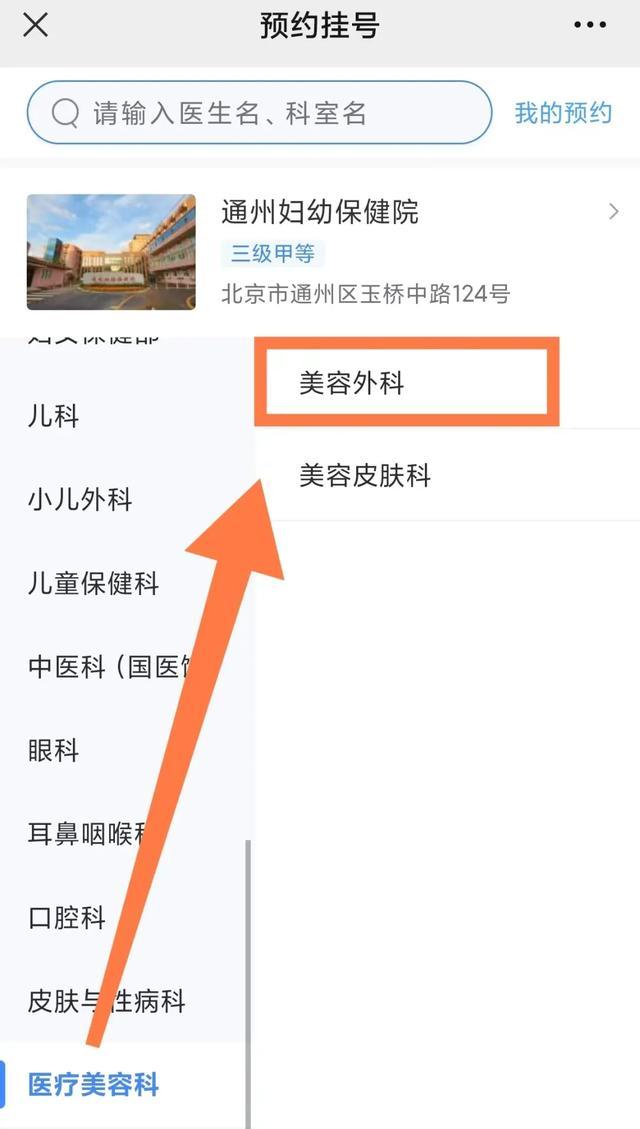The image size is (640, 1129).
Task: Select 美容皮肤科 department
Action: [447, 475]
